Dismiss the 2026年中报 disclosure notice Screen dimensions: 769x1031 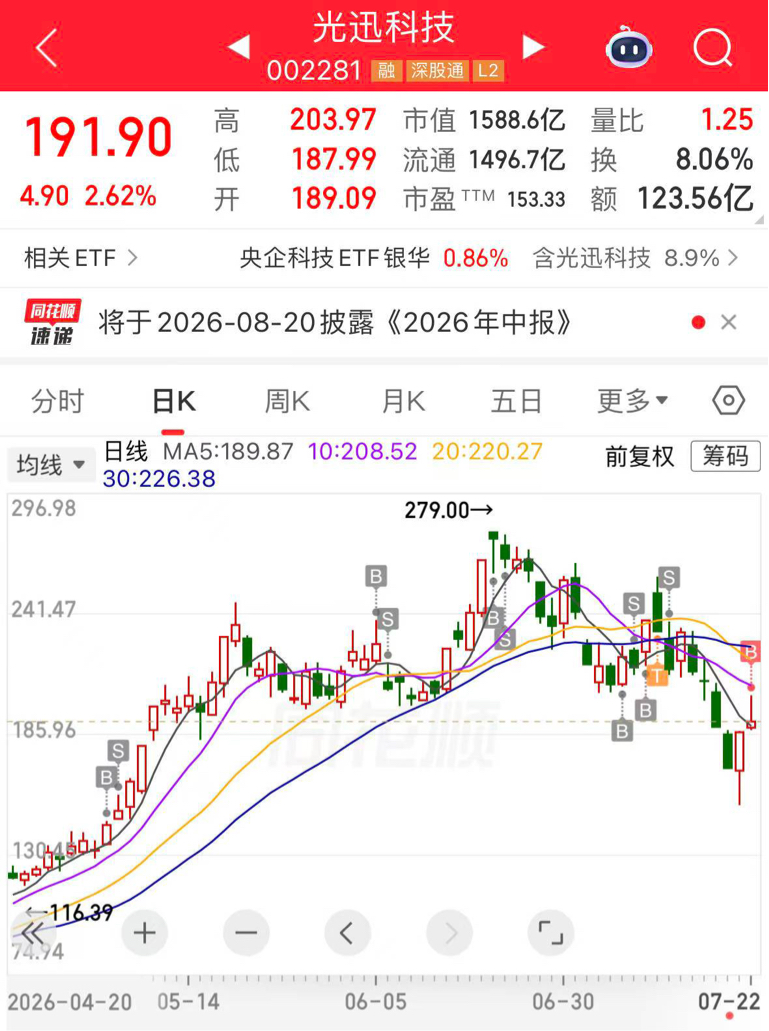(x=728, y=322)
